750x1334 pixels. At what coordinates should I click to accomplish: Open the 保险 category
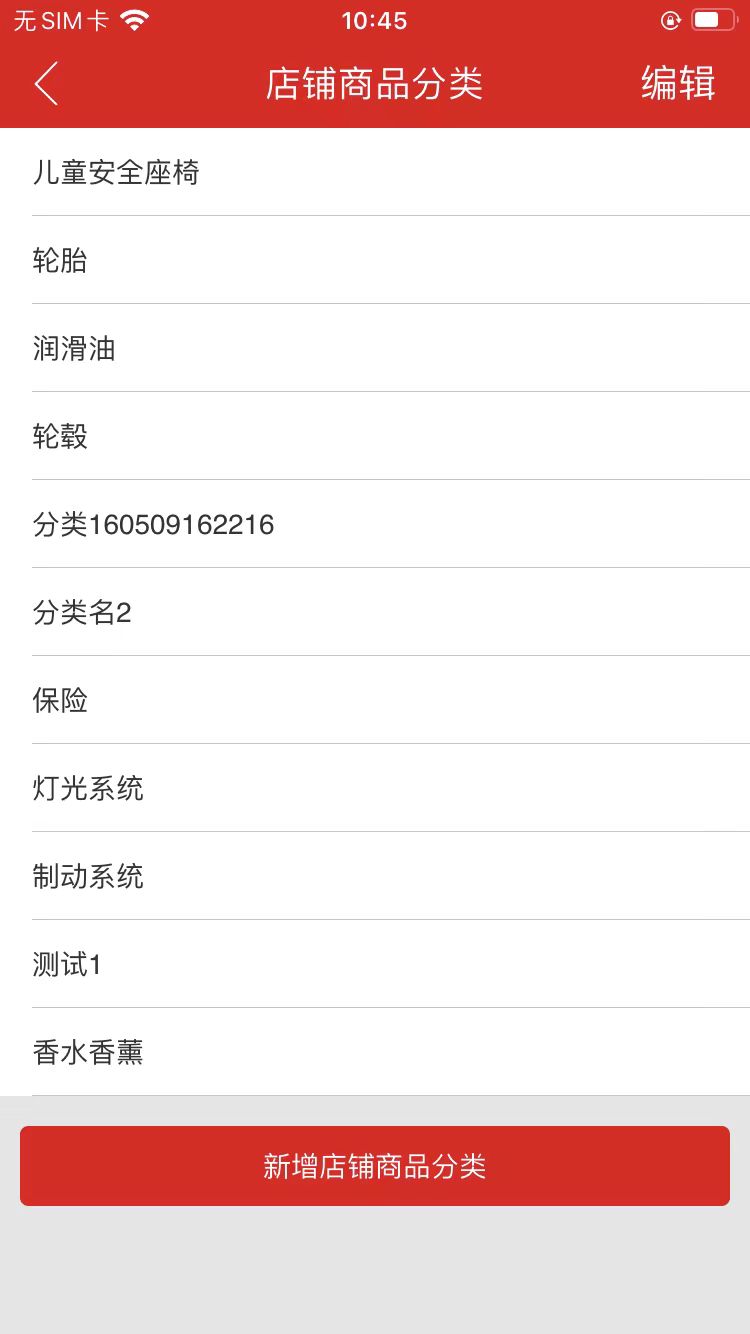[x=60, y=700]
